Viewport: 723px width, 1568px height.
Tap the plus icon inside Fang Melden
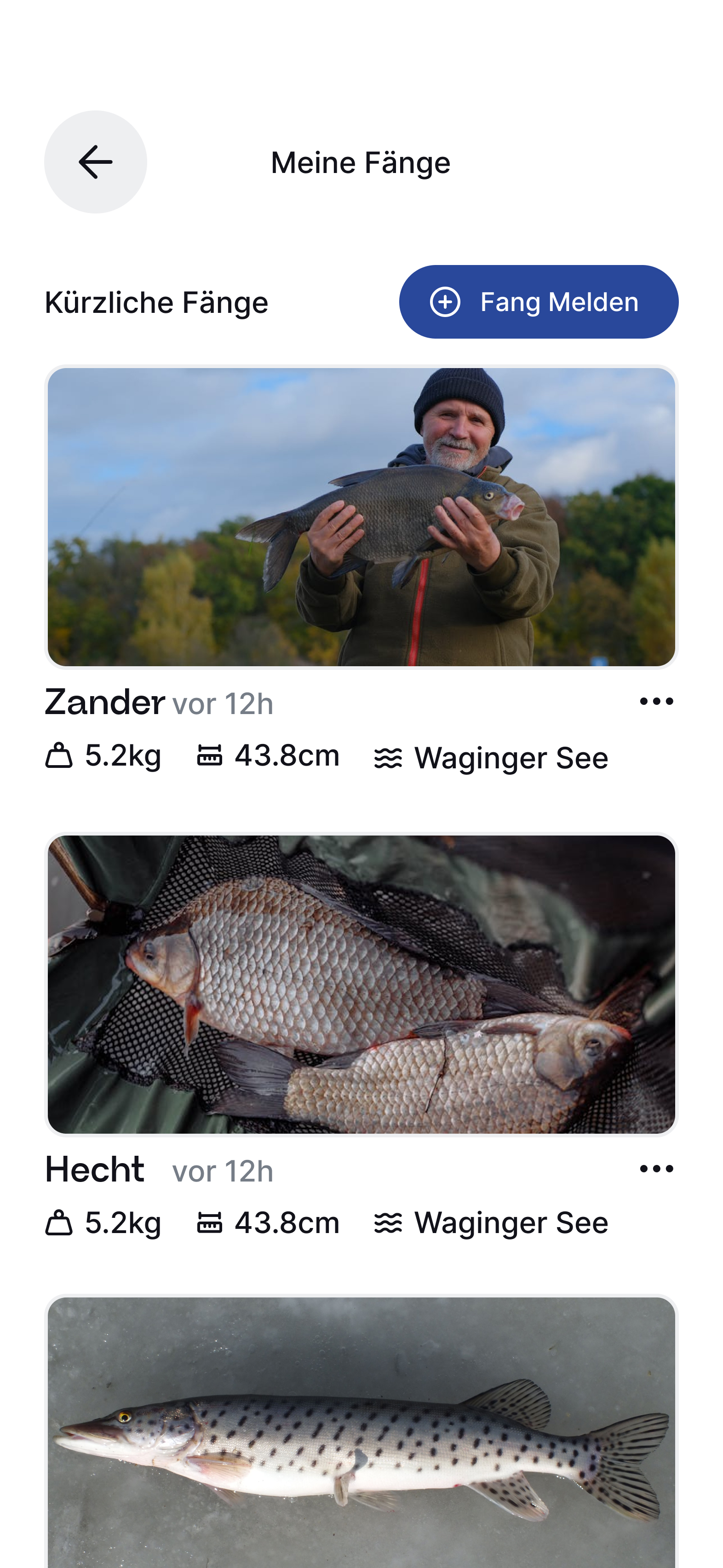pyautogui.click(x=445, y=301)
